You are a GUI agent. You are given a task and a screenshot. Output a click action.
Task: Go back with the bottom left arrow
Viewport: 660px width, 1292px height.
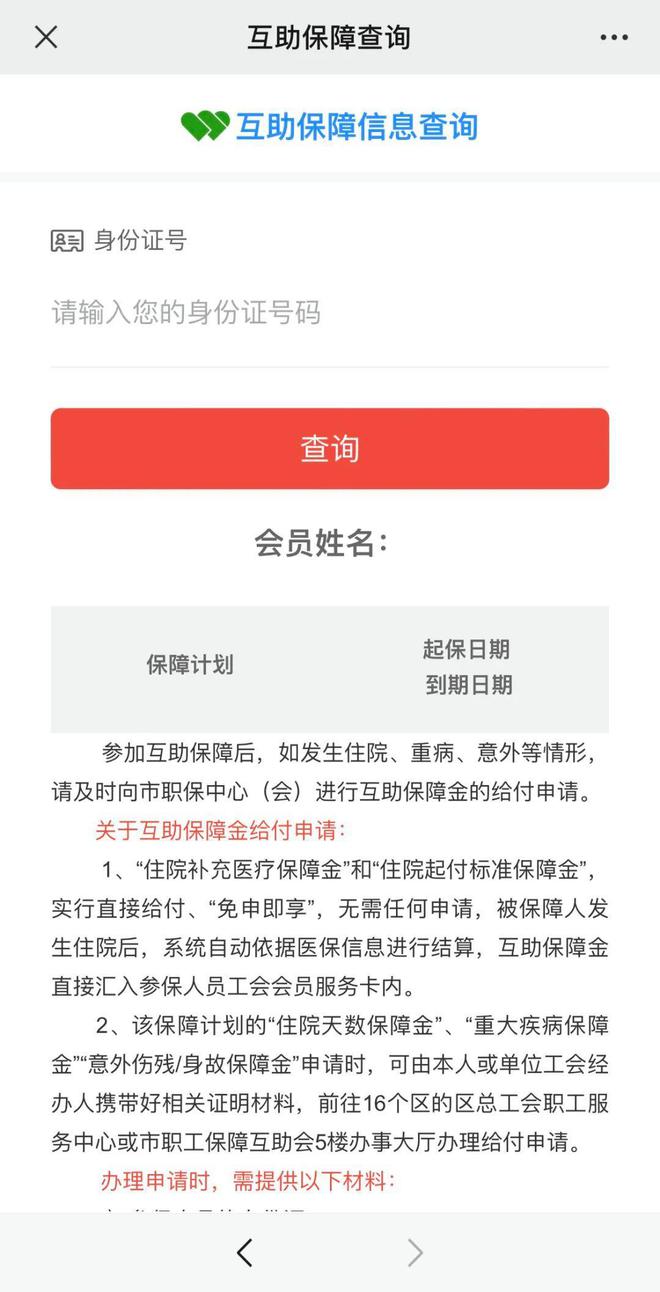tap(245, 1252)
